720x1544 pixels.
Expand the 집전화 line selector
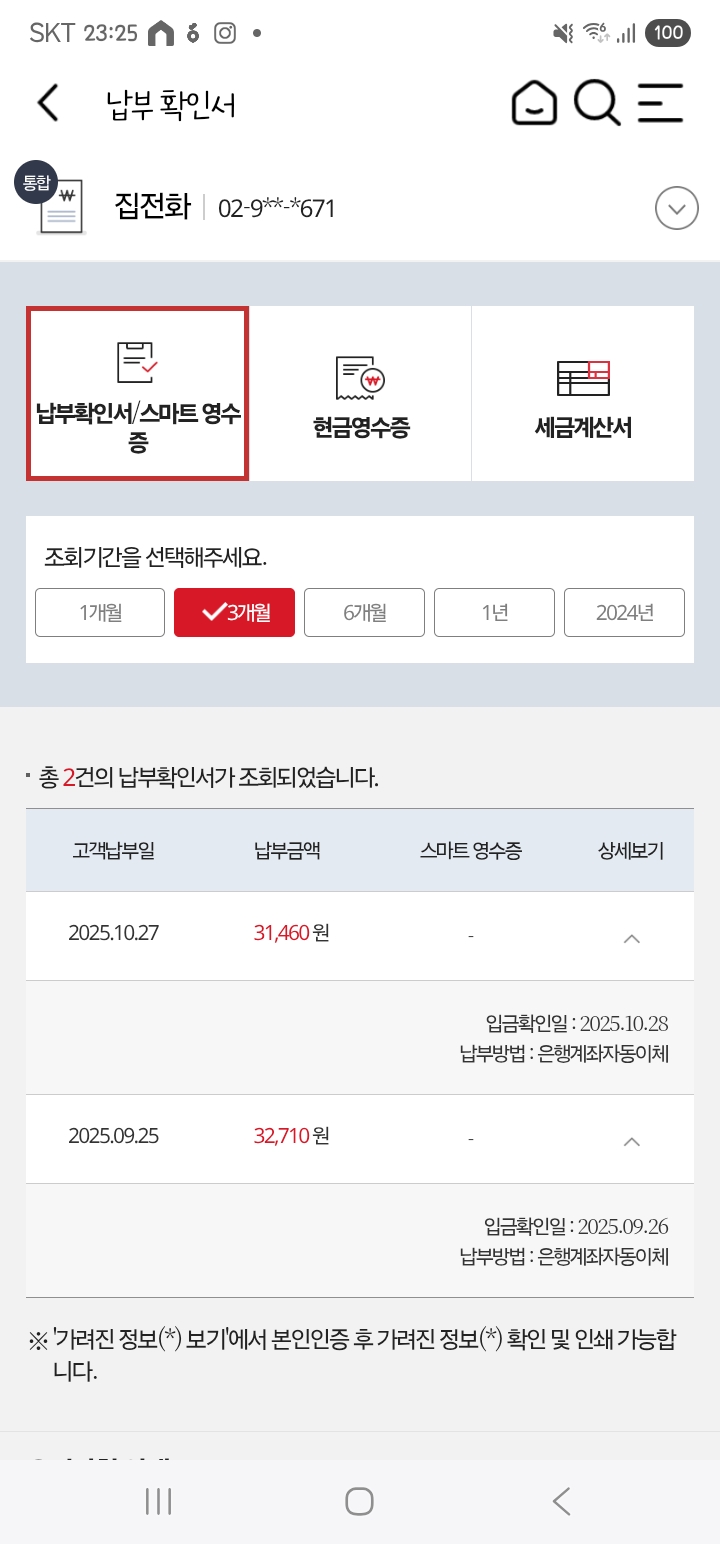(x=676, y=209)
